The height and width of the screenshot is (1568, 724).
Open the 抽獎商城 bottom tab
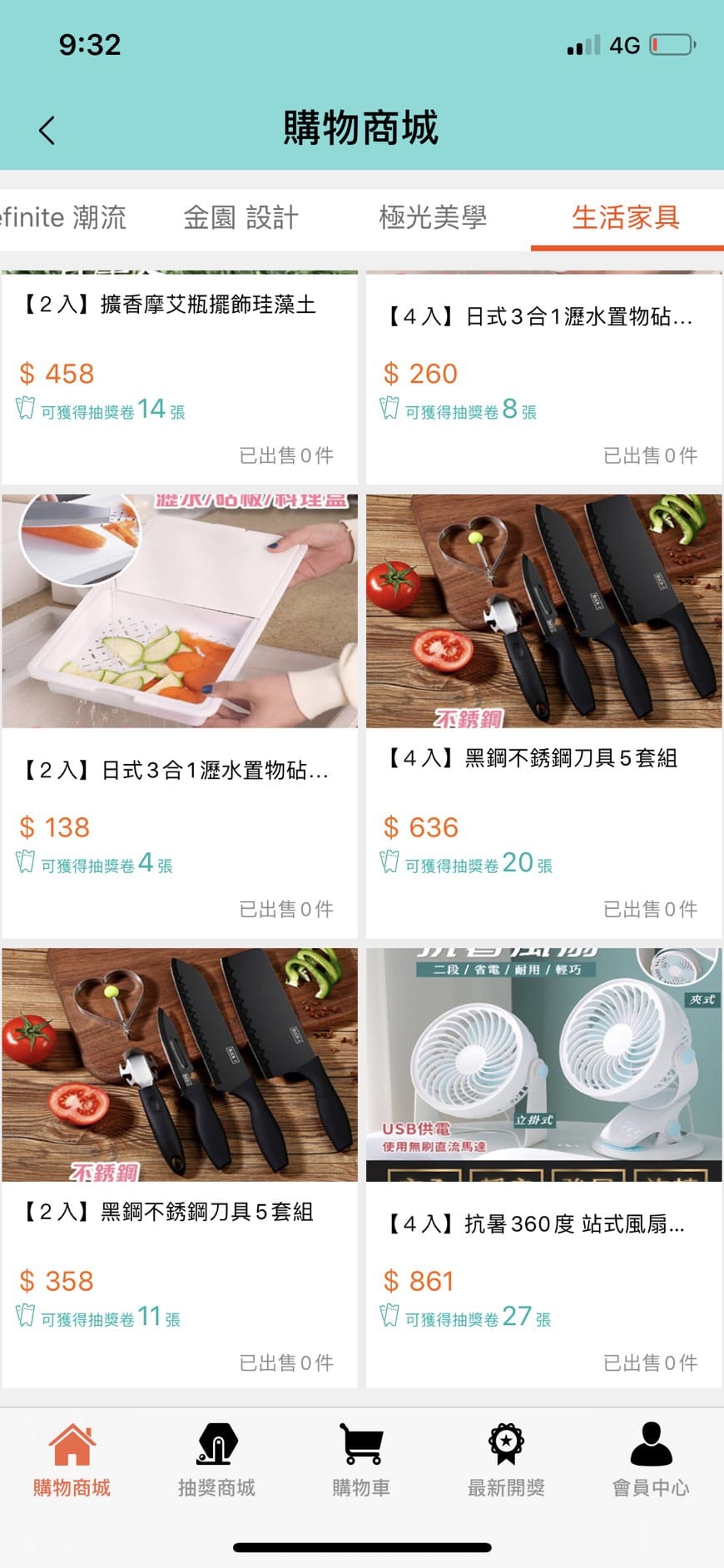point(216,1460)
